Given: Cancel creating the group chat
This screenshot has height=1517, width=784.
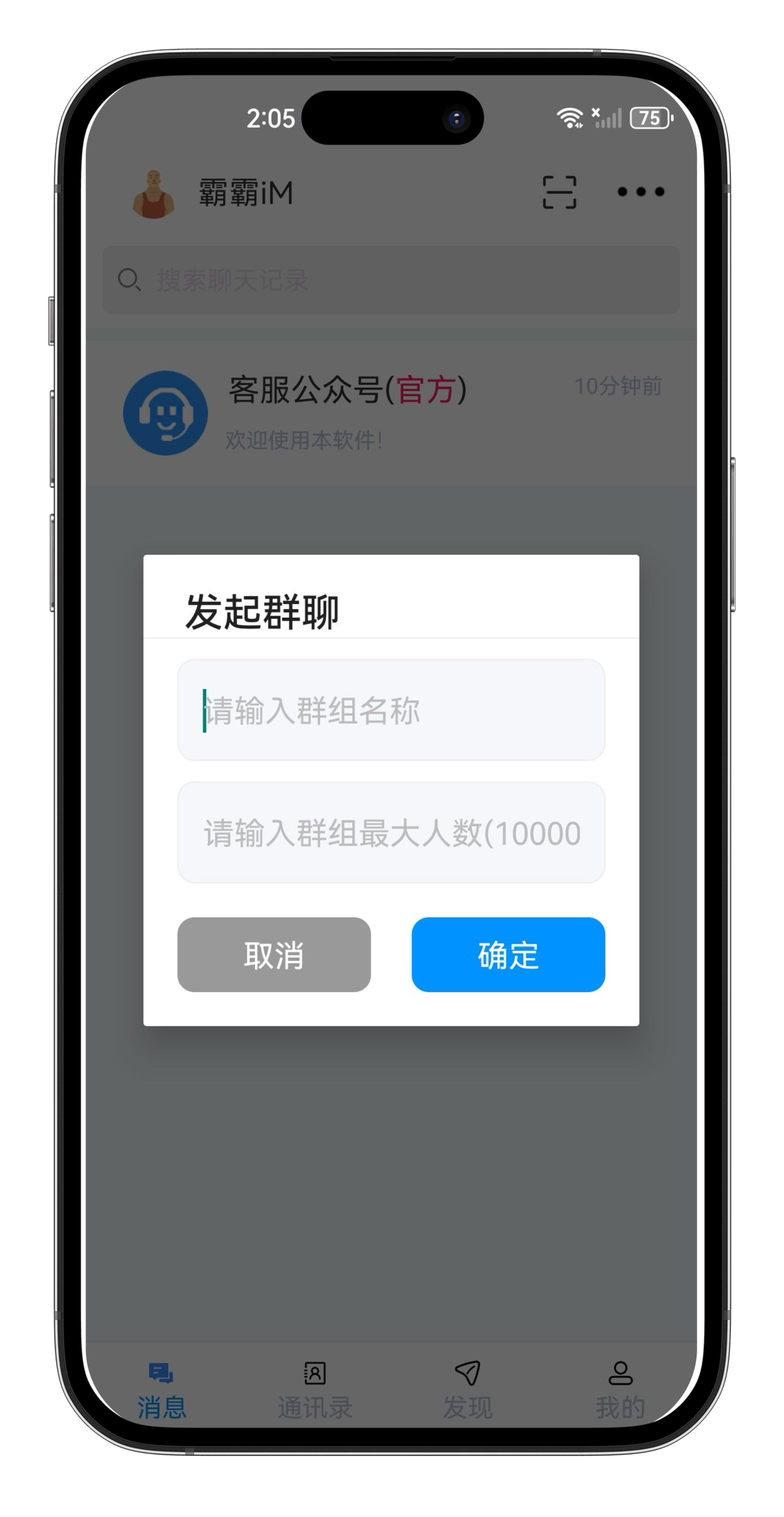Looking at the screenshot, I should point(274,955).
